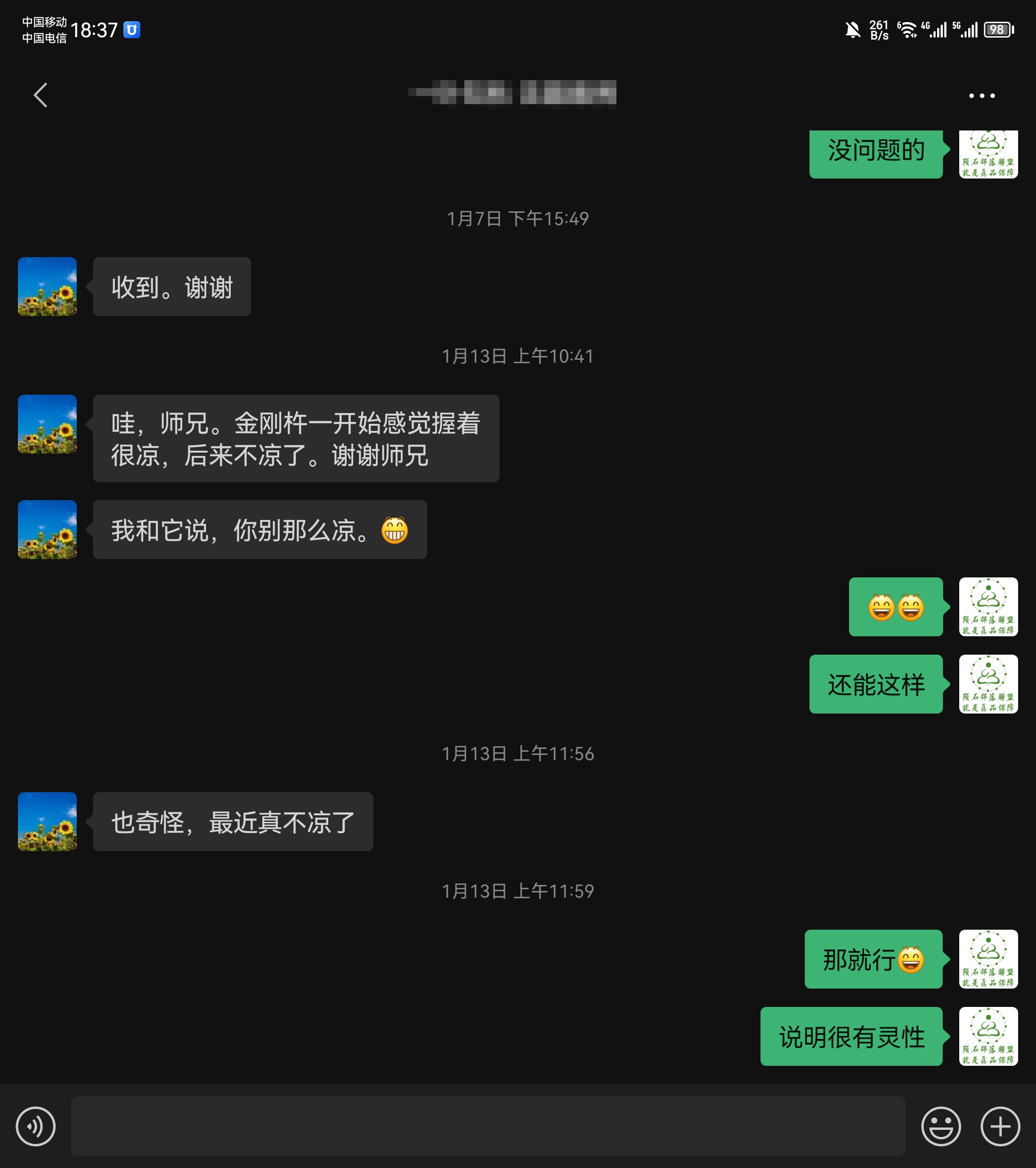
Task: Go back to the chat list
Action: click(40, 95)
